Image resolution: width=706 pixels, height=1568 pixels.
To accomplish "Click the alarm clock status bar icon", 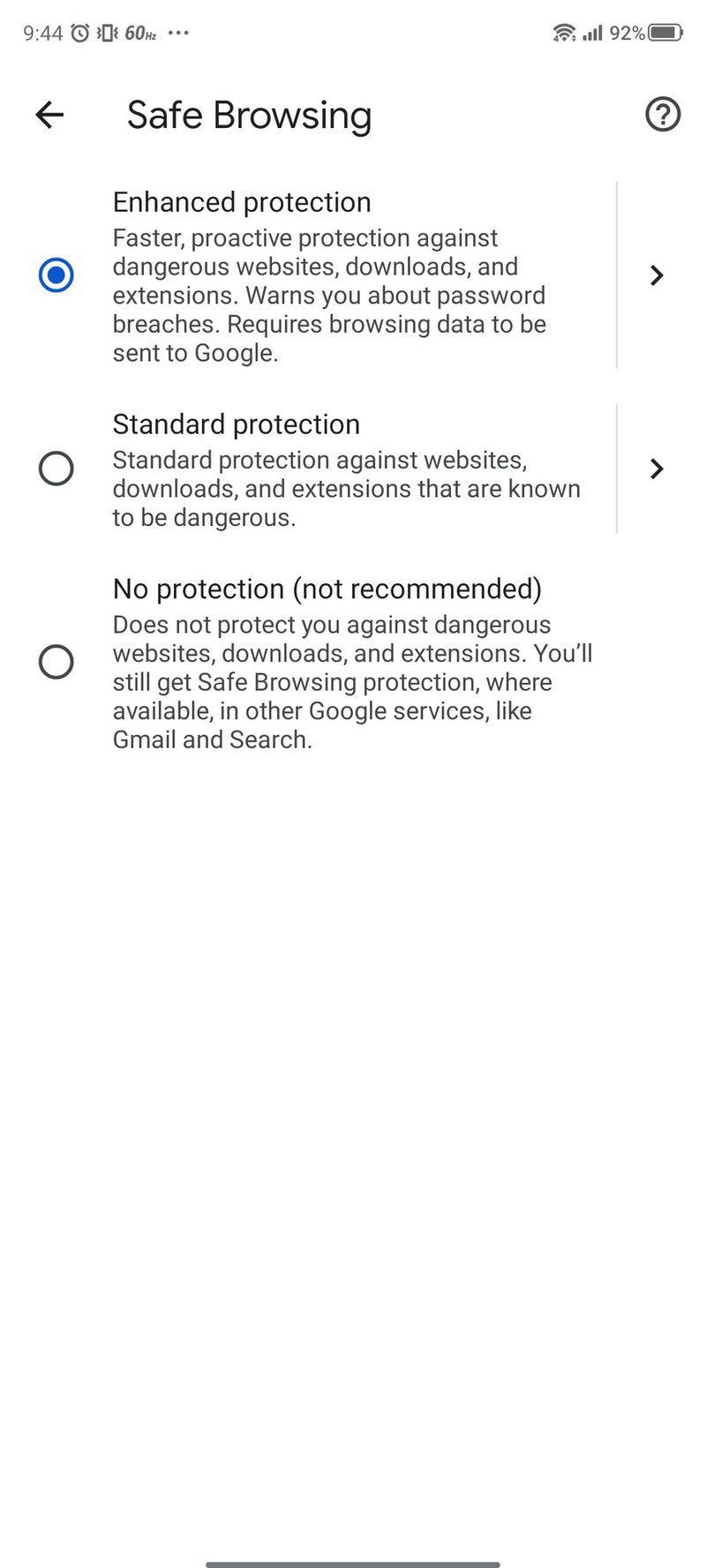I will coord(80,32).
